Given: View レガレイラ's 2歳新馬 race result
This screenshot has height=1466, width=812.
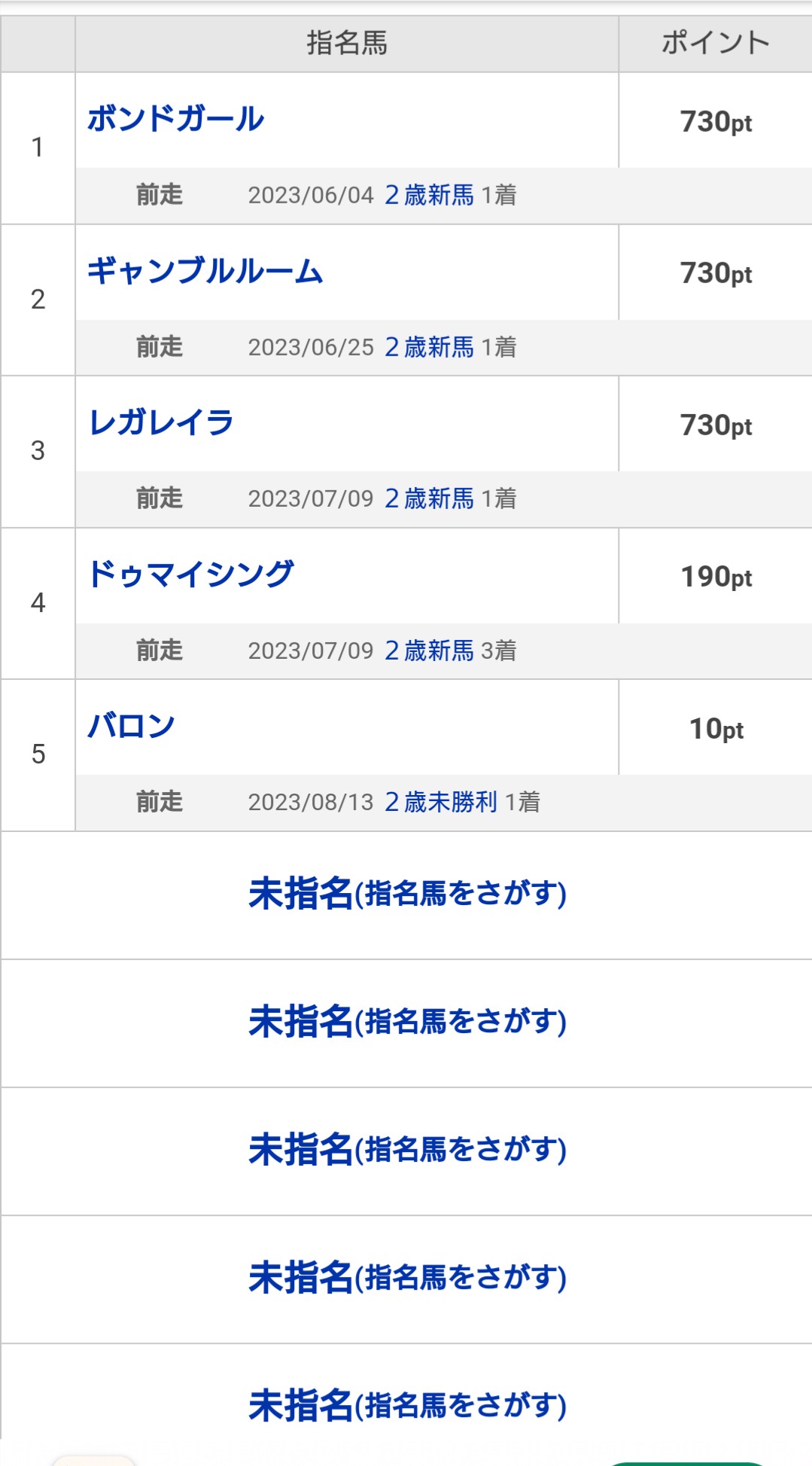Looking at the screenshot, I should (x=429, y=498).
